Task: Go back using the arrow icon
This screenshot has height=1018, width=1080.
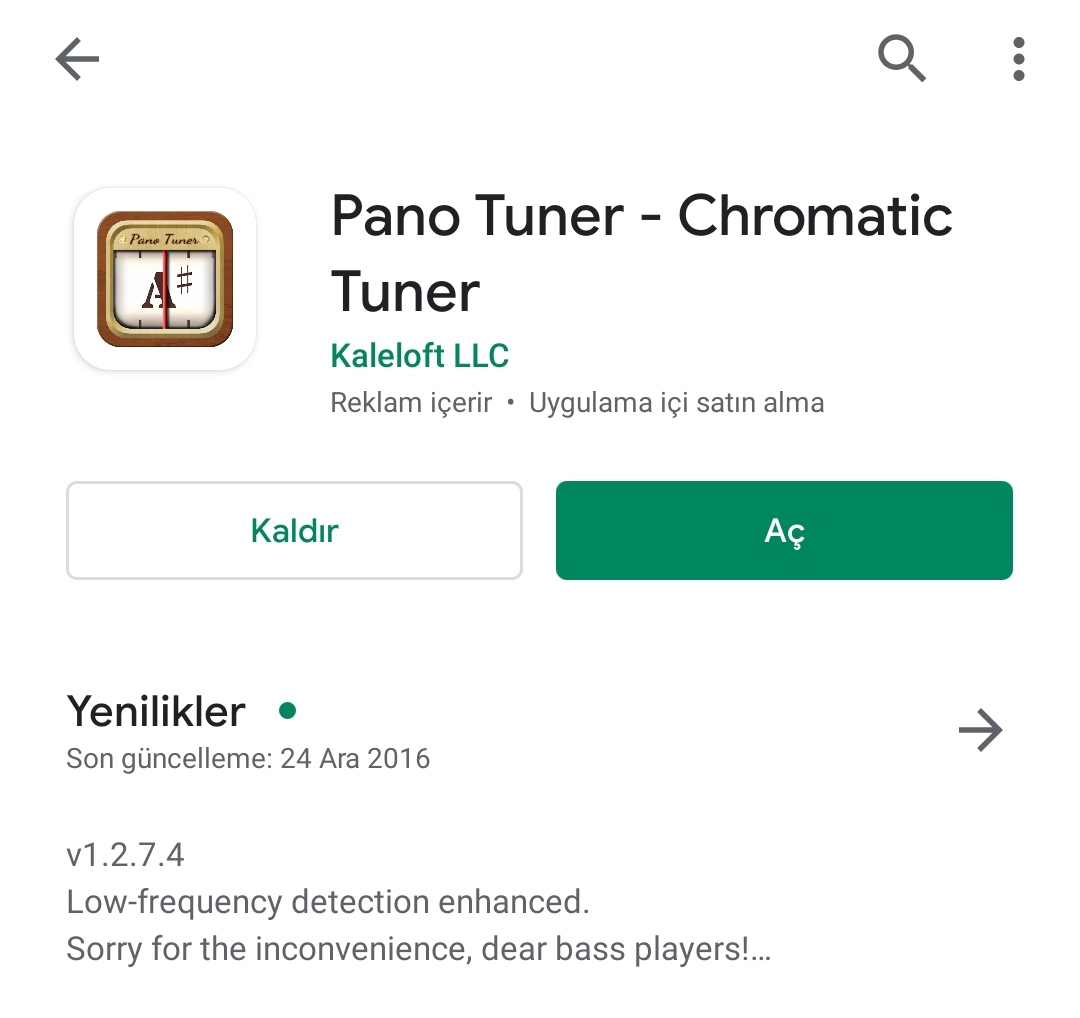Action: (x=77, y=60)
